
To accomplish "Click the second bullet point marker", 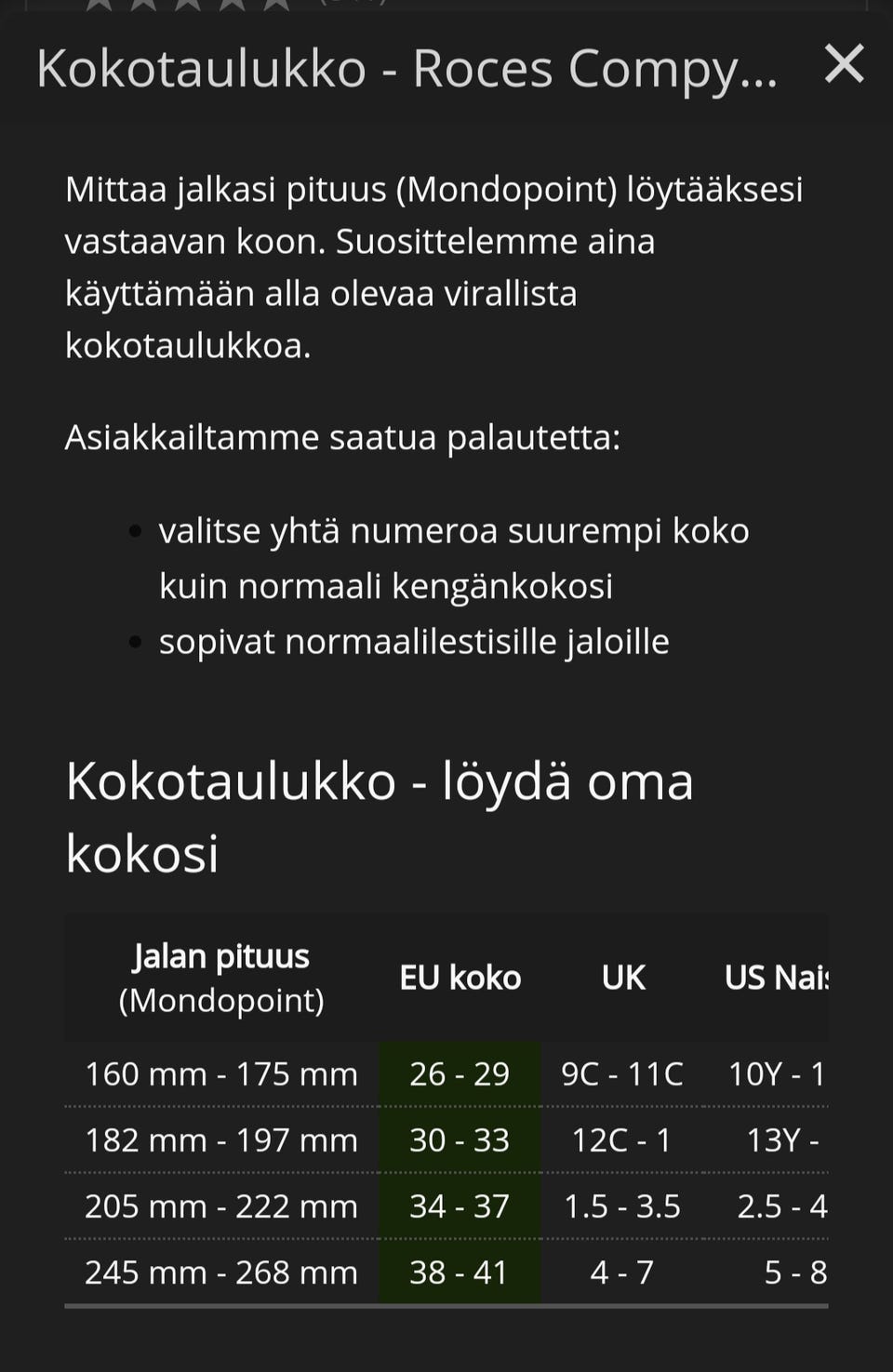I will click(134, 642).
